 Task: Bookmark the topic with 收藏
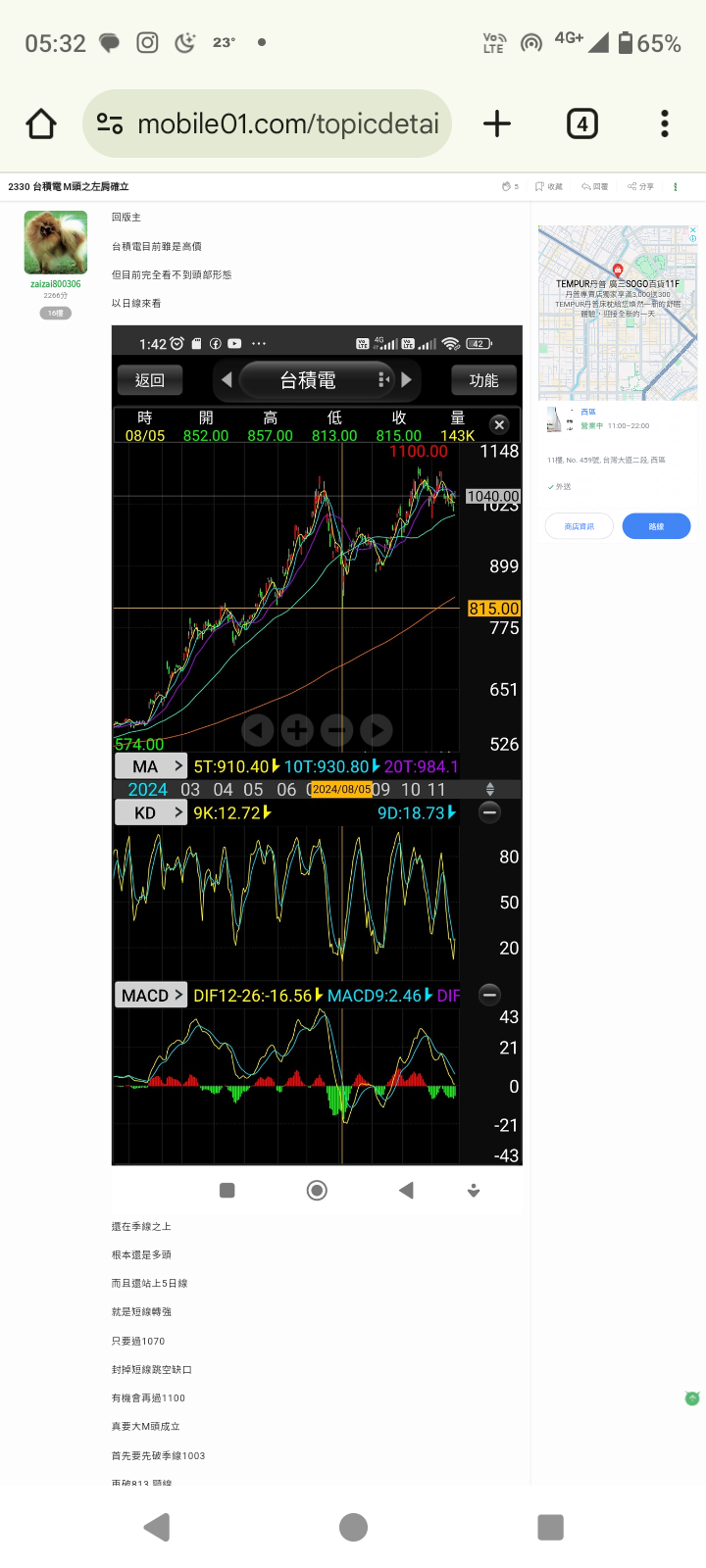pyautogui.click(x=549, y=186)
